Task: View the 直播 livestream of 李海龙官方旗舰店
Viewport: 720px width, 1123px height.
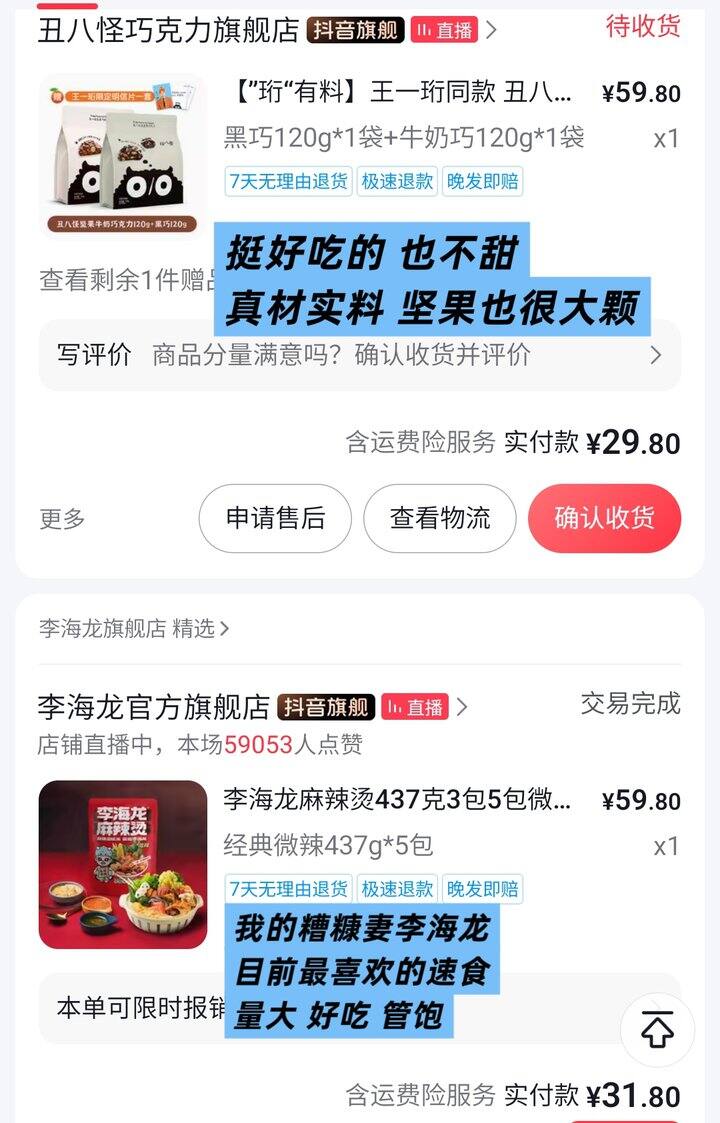Action: (415, 707)
